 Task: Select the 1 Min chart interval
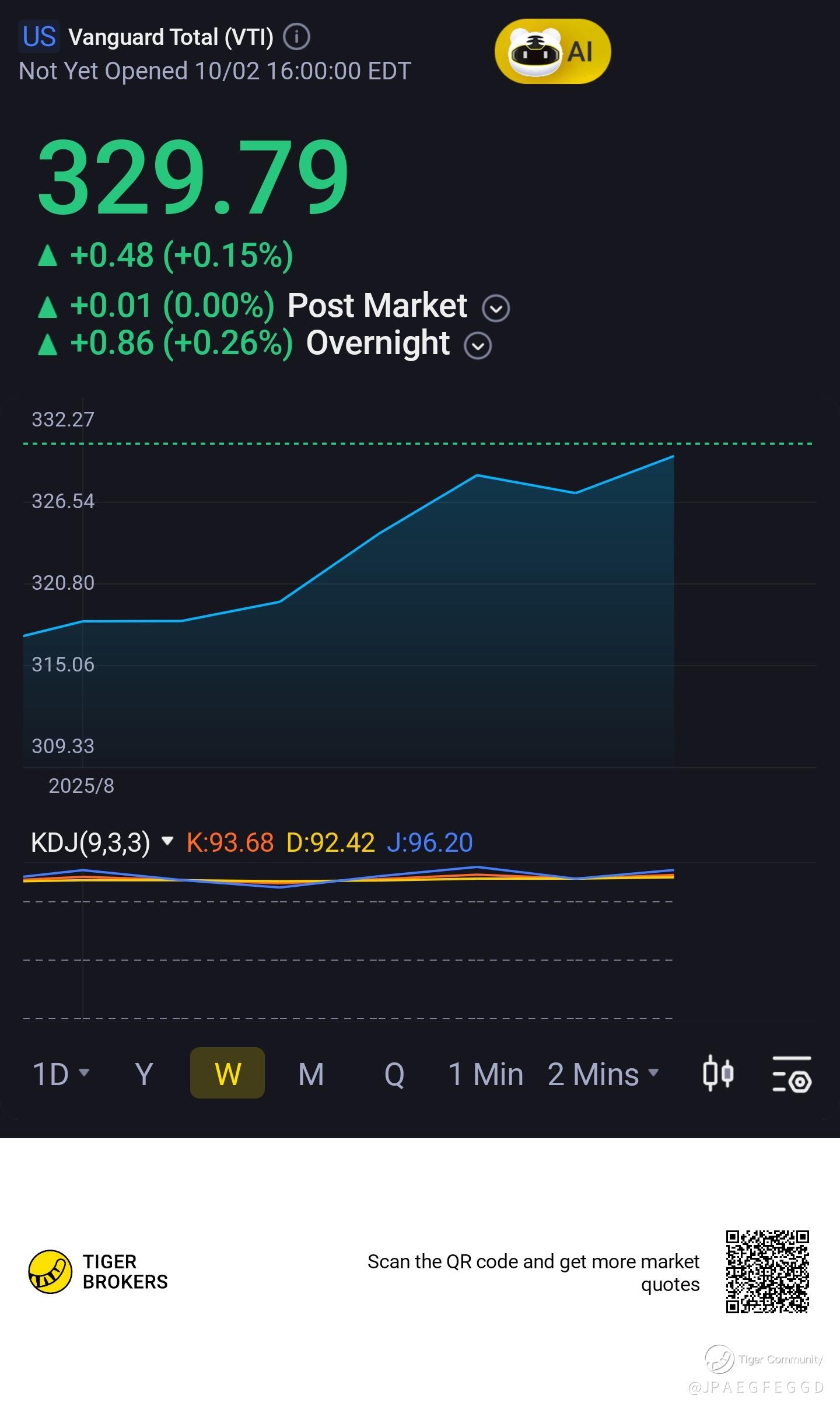(x=485, y=1074)
